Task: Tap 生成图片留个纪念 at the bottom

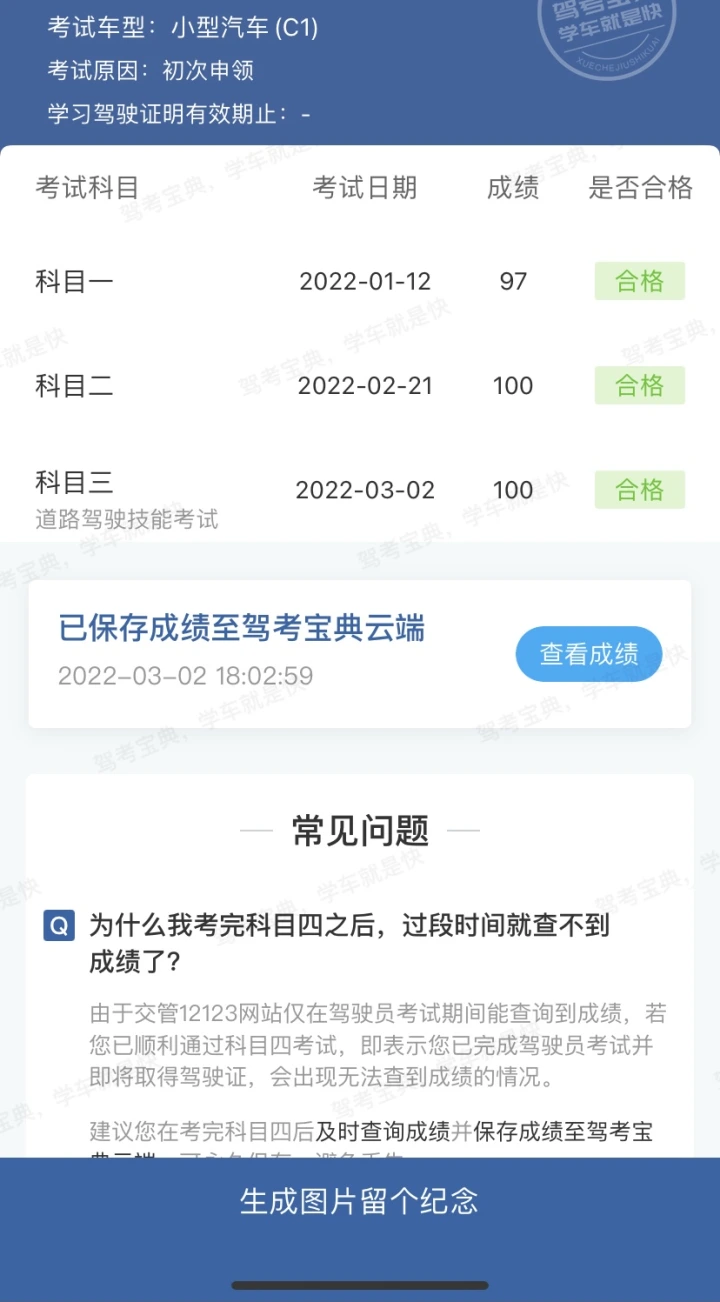Action: pos(360,1200)
